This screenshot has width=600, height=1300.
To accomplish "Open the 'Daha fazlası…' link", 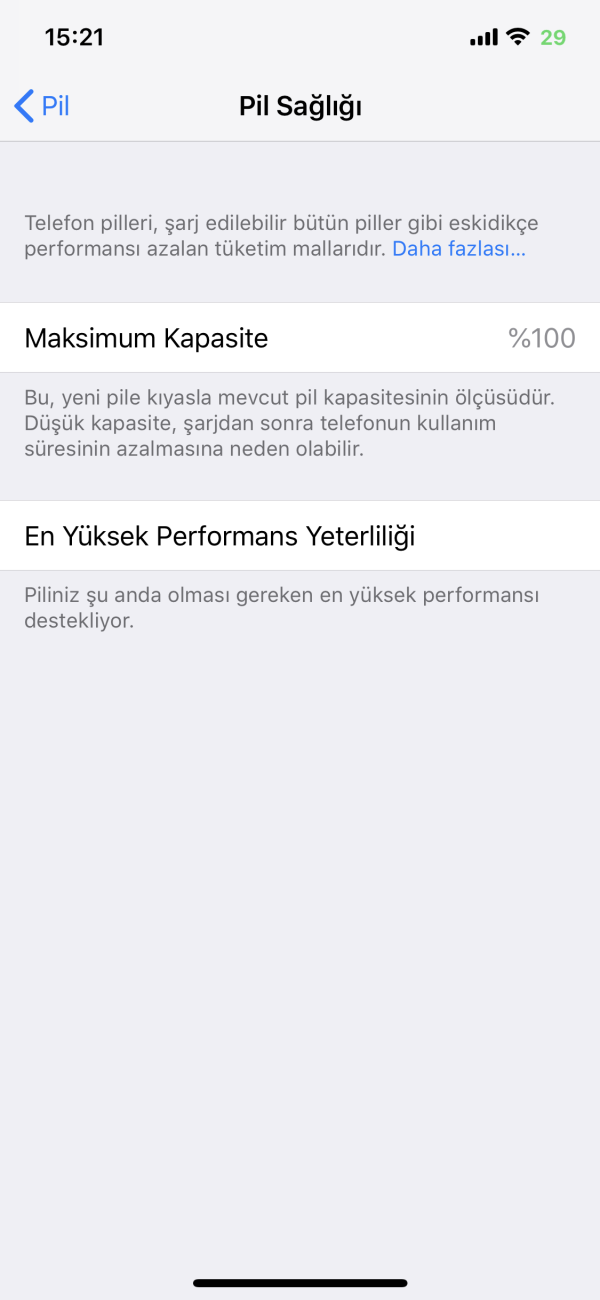I will pos(458,249).
